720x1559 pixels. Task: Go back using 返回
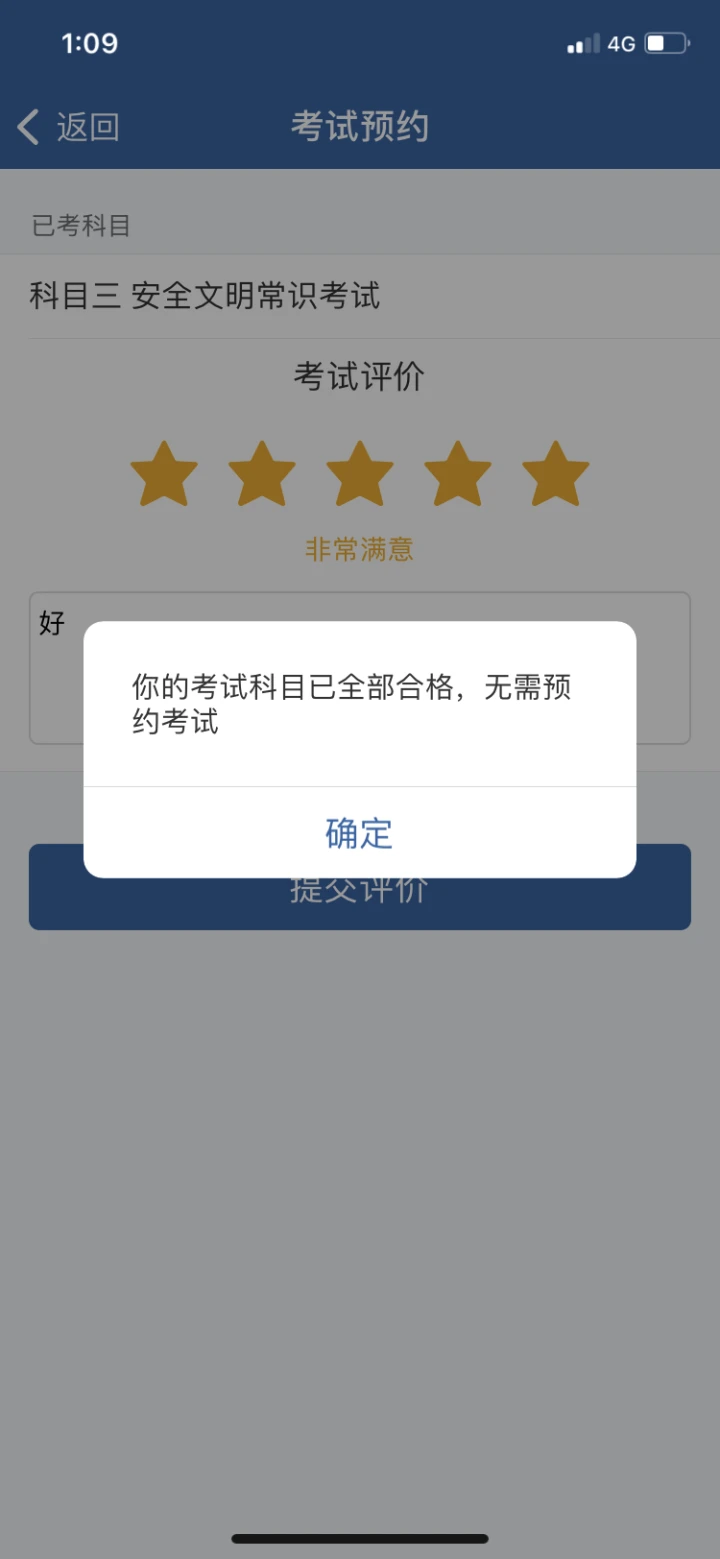click(69, 127)
